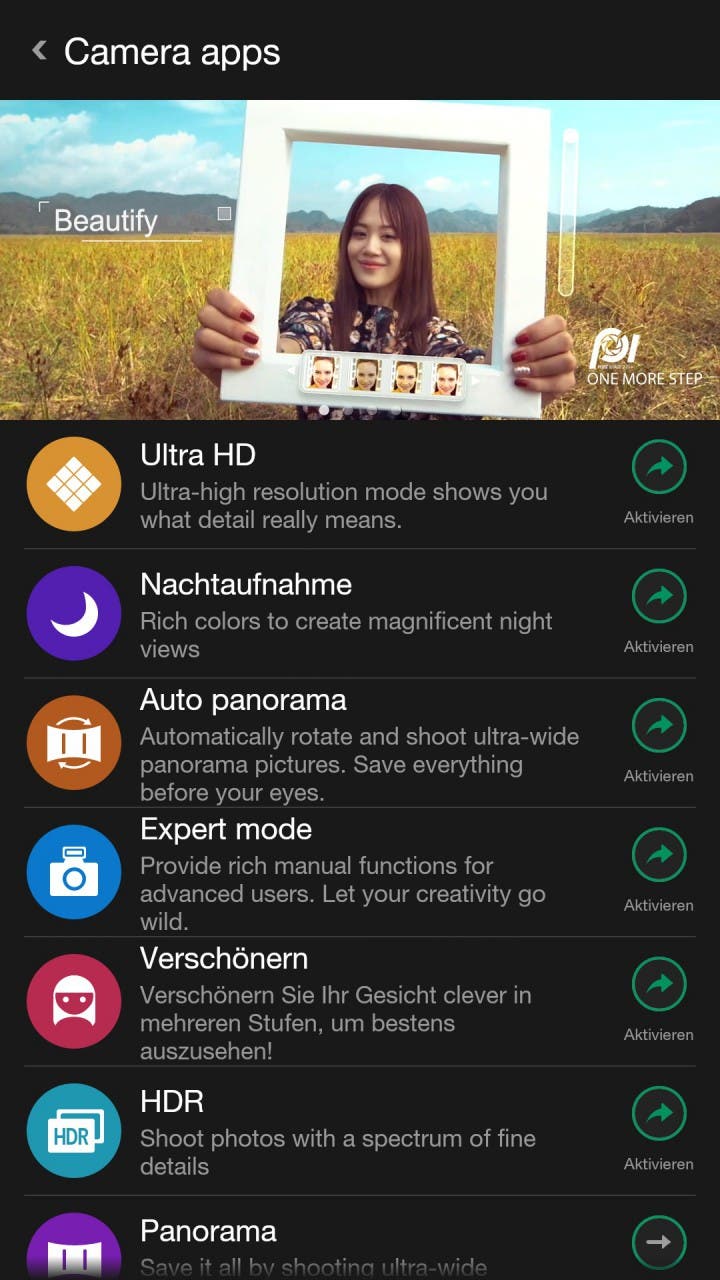The width and height of the screenshot is (720, 1280).
Task: Go back from Camera apps
Action: 39,51
